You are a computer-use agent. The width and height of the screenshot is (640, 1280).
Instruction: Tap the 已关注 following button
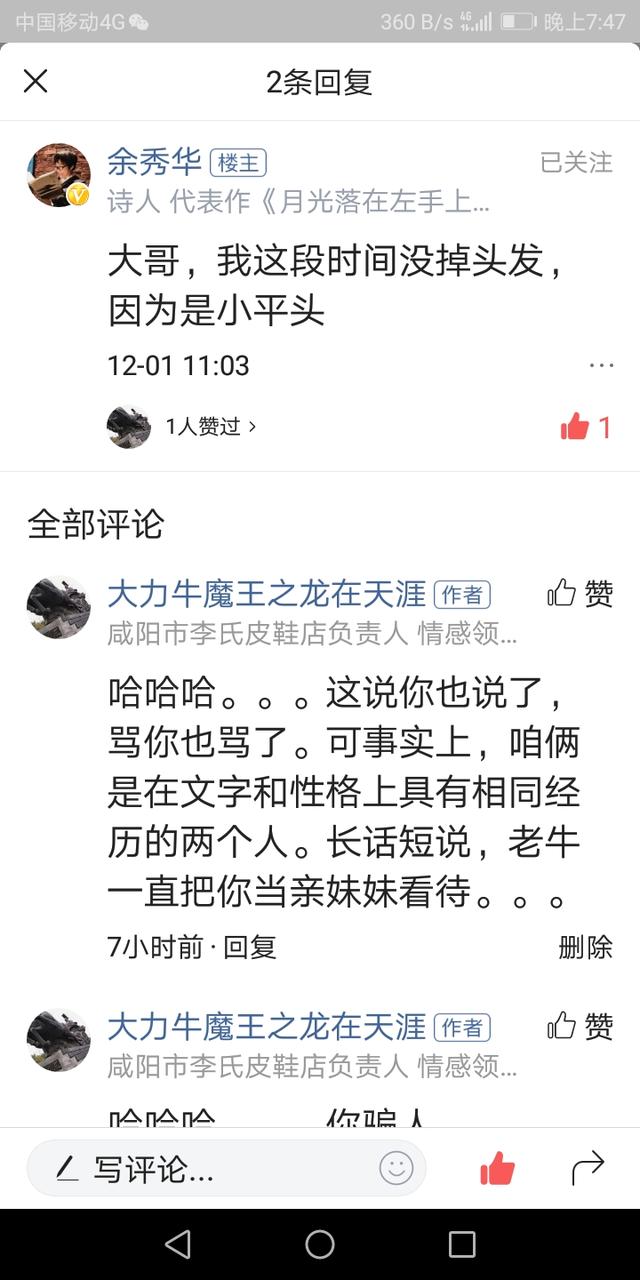coord(576,162)
